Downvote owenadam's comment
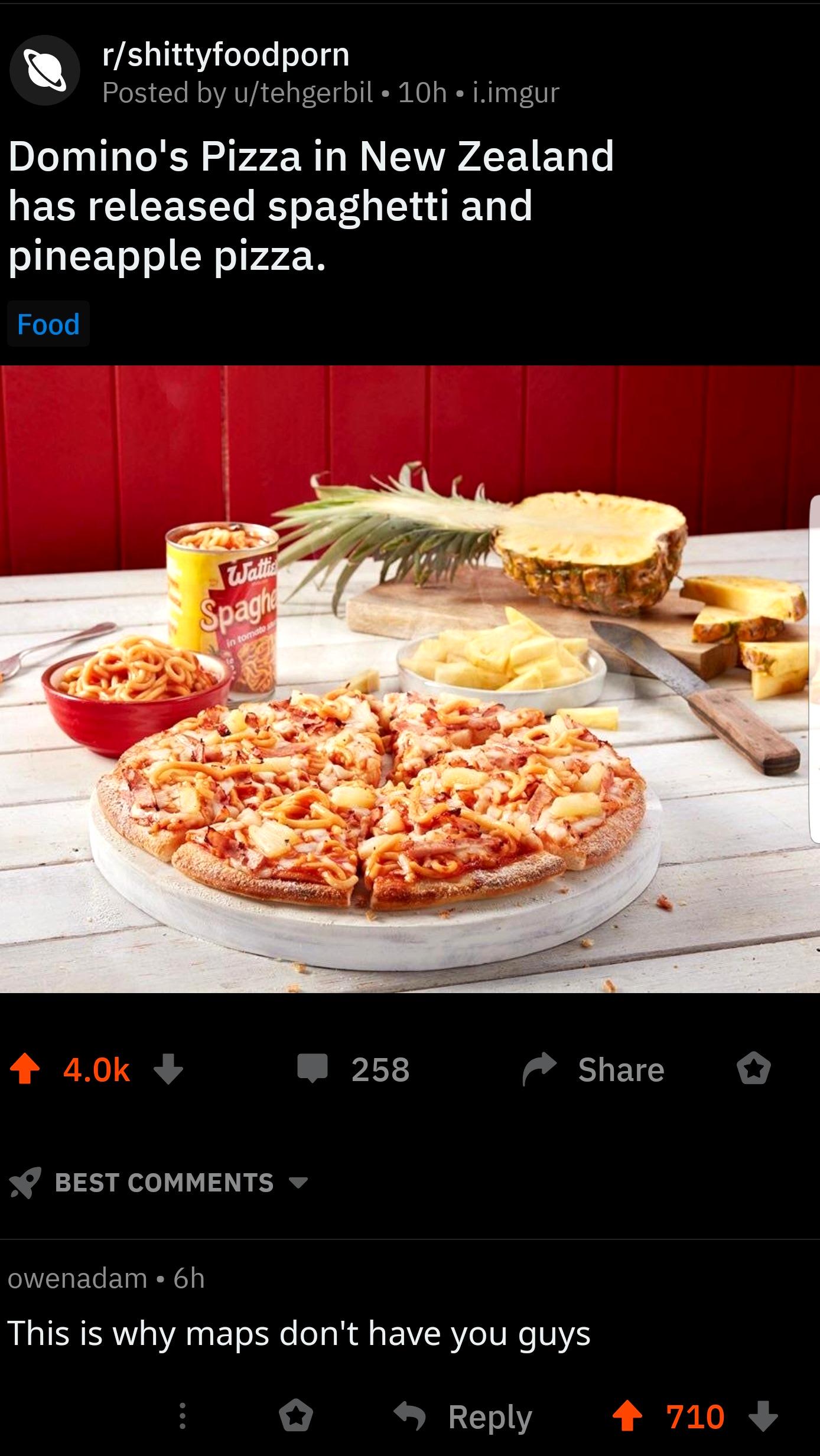Screen dimensions: 820x1456 (763, 1416)
